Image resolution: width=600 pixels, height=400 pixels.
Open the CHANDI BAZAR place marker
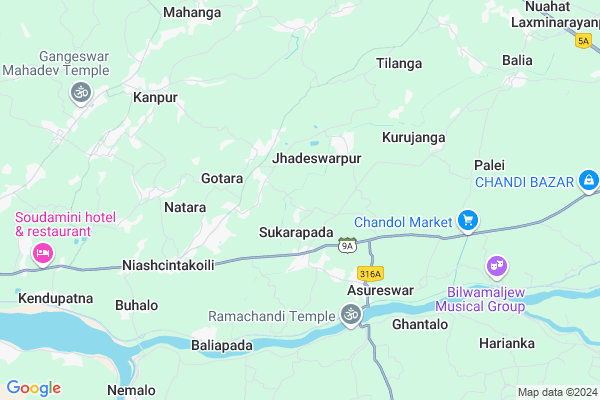[589, 181]
